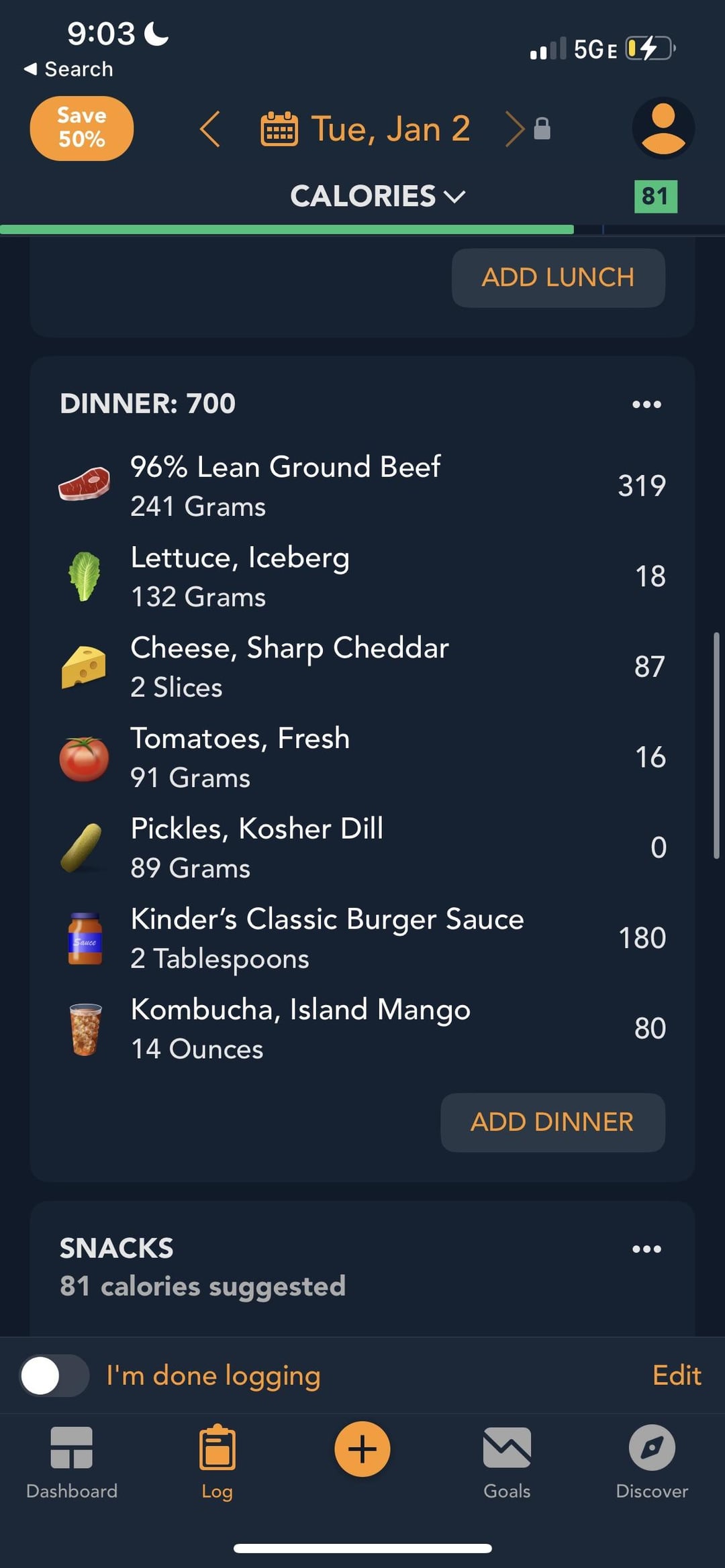Open the Snacks section overflow menu
The height and width of the screenshot is (1568, 725).
(646, 1249)
